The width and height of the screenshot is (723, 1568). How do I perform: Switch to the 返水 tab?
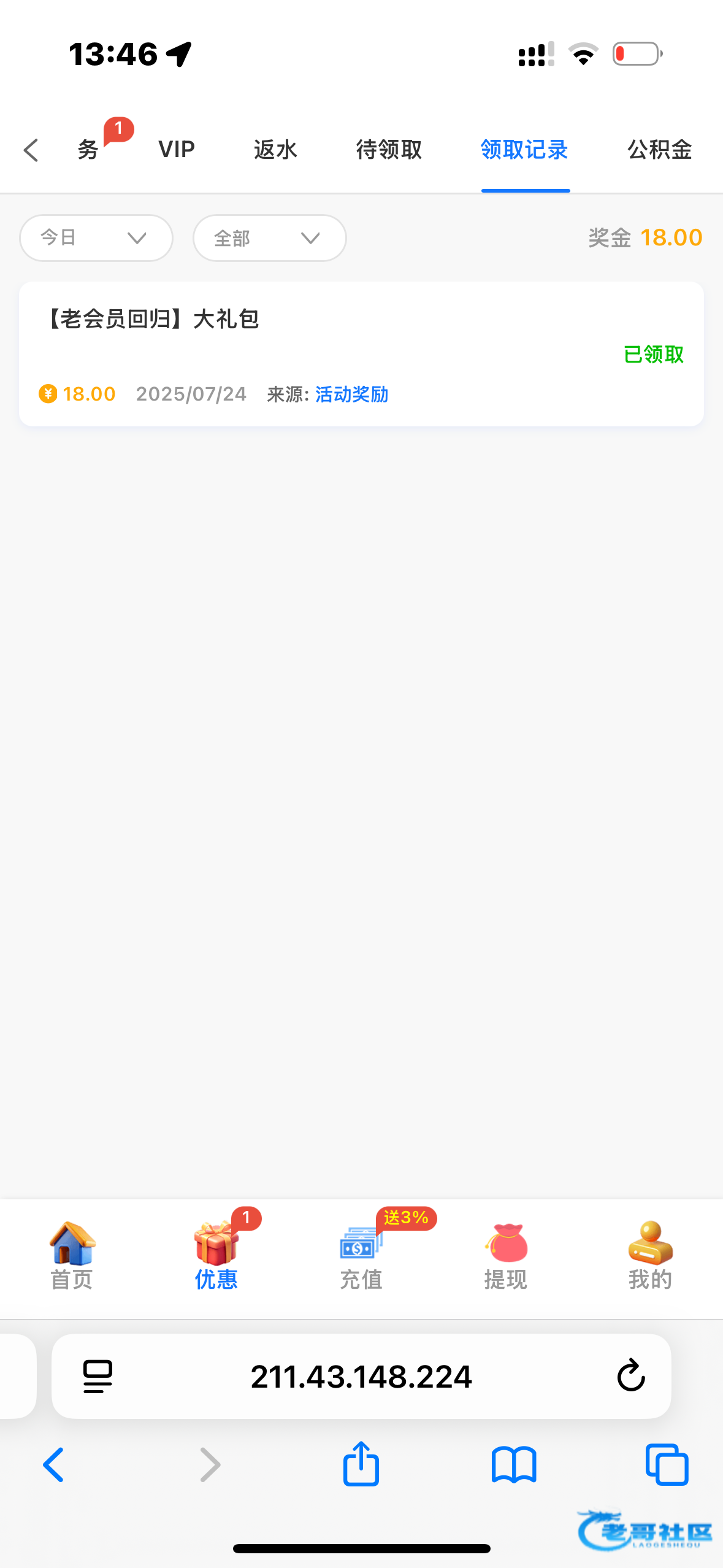[275, 150]
